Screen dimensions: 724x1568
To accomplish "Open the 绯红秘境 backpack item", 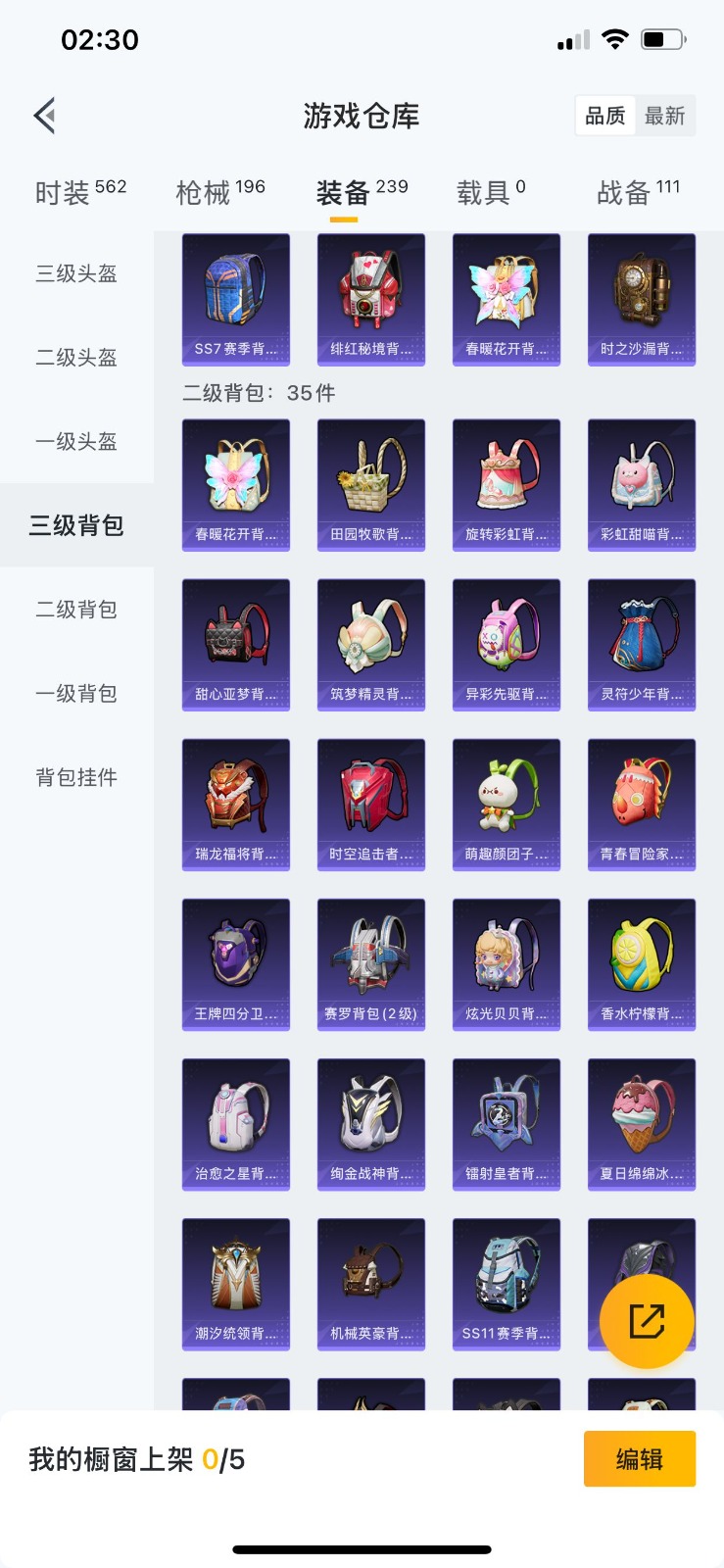I will click(371, 299).
